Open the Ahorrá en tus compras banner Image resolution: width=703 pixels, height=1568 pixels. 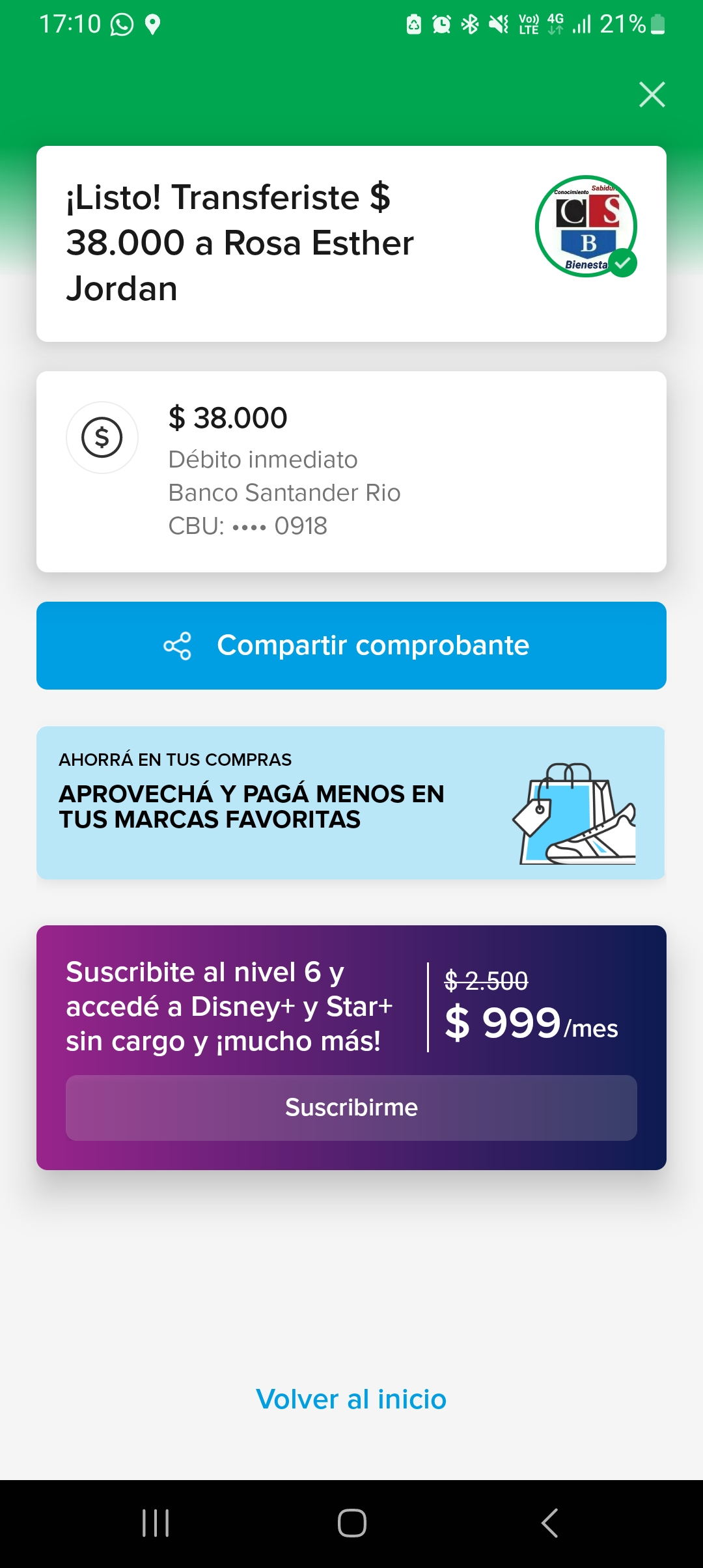click(351, 802)
